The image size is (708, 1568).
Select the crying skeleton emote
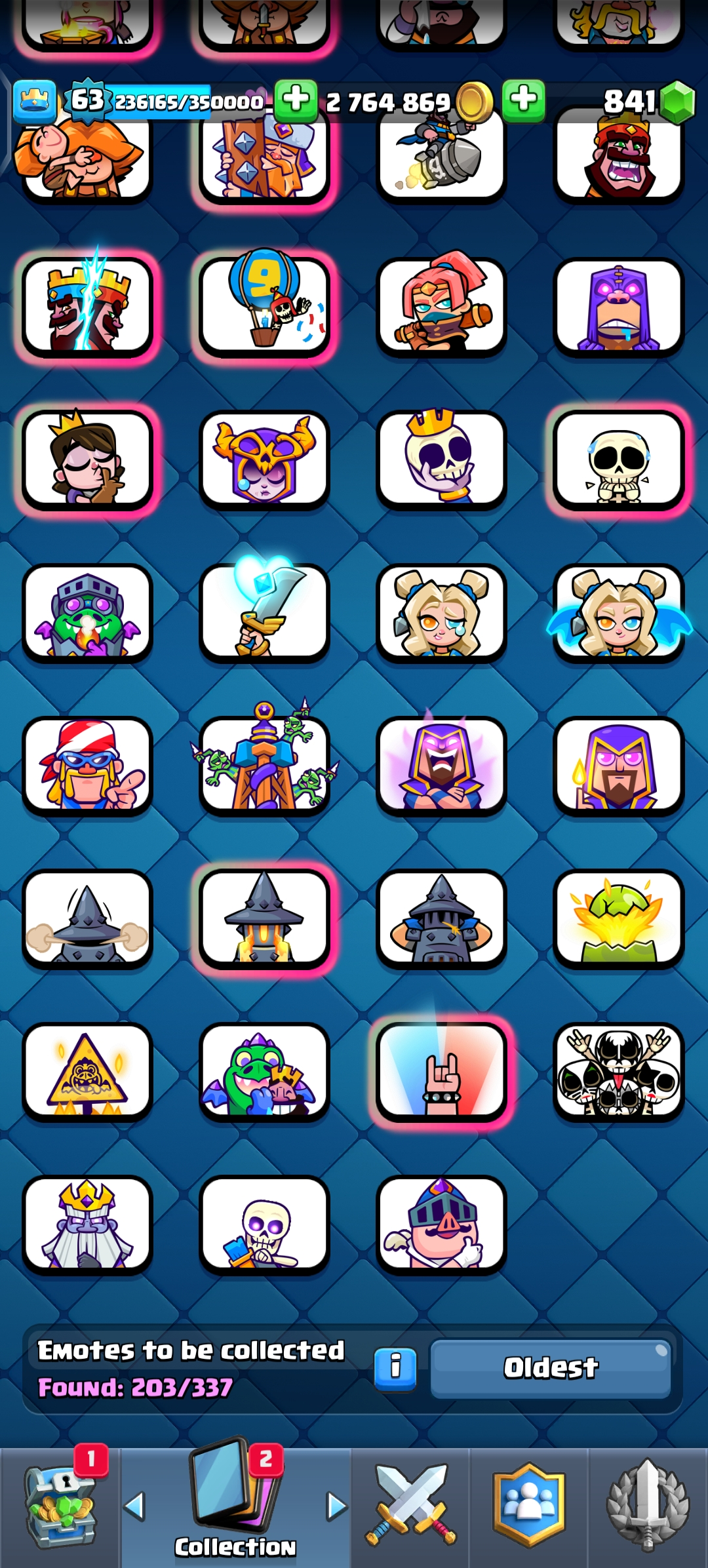(618, 460)
